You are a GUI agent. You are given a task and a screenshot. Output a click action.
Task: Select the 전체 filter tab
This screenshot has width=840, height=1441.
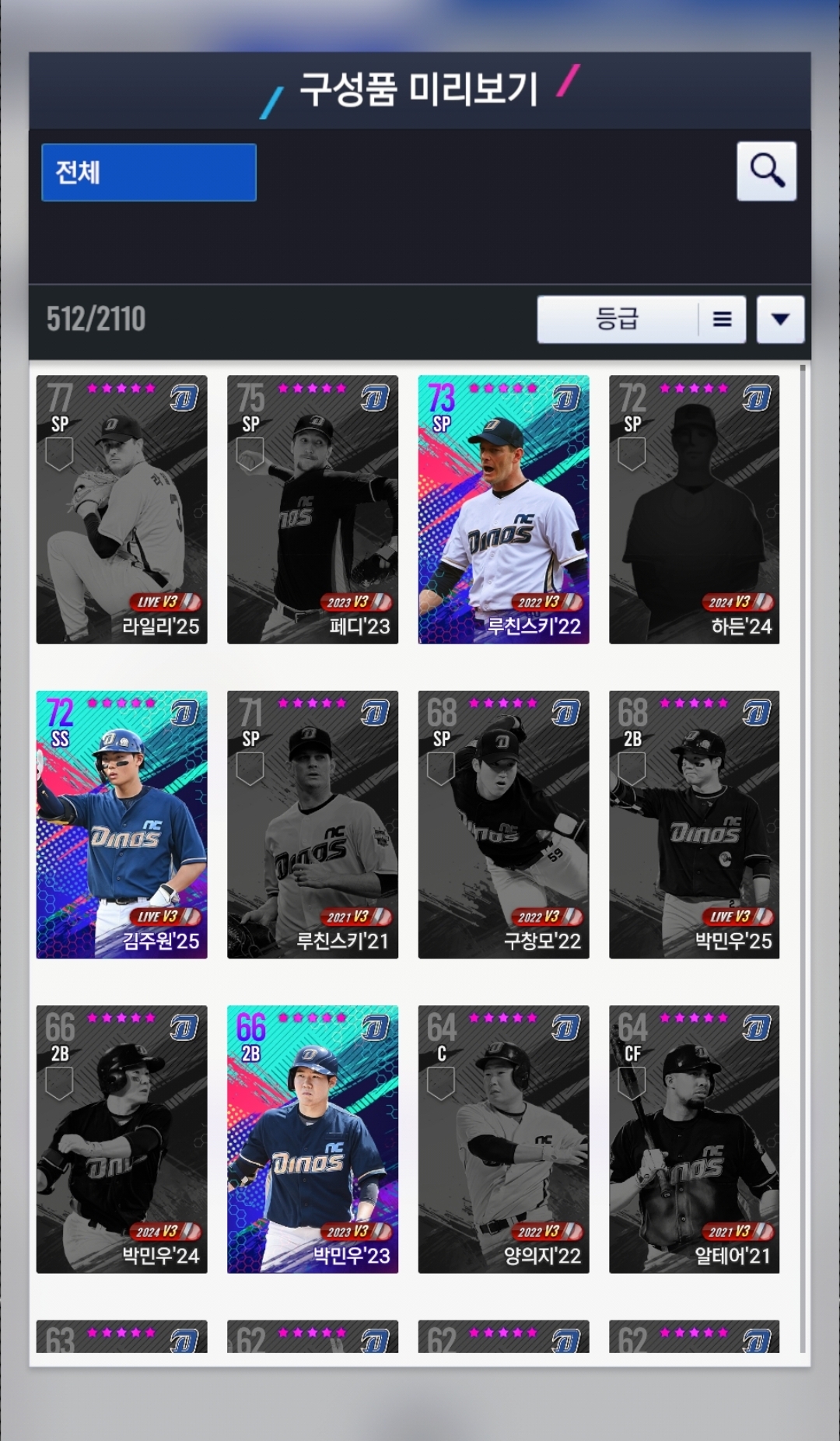tap(149, 172)
